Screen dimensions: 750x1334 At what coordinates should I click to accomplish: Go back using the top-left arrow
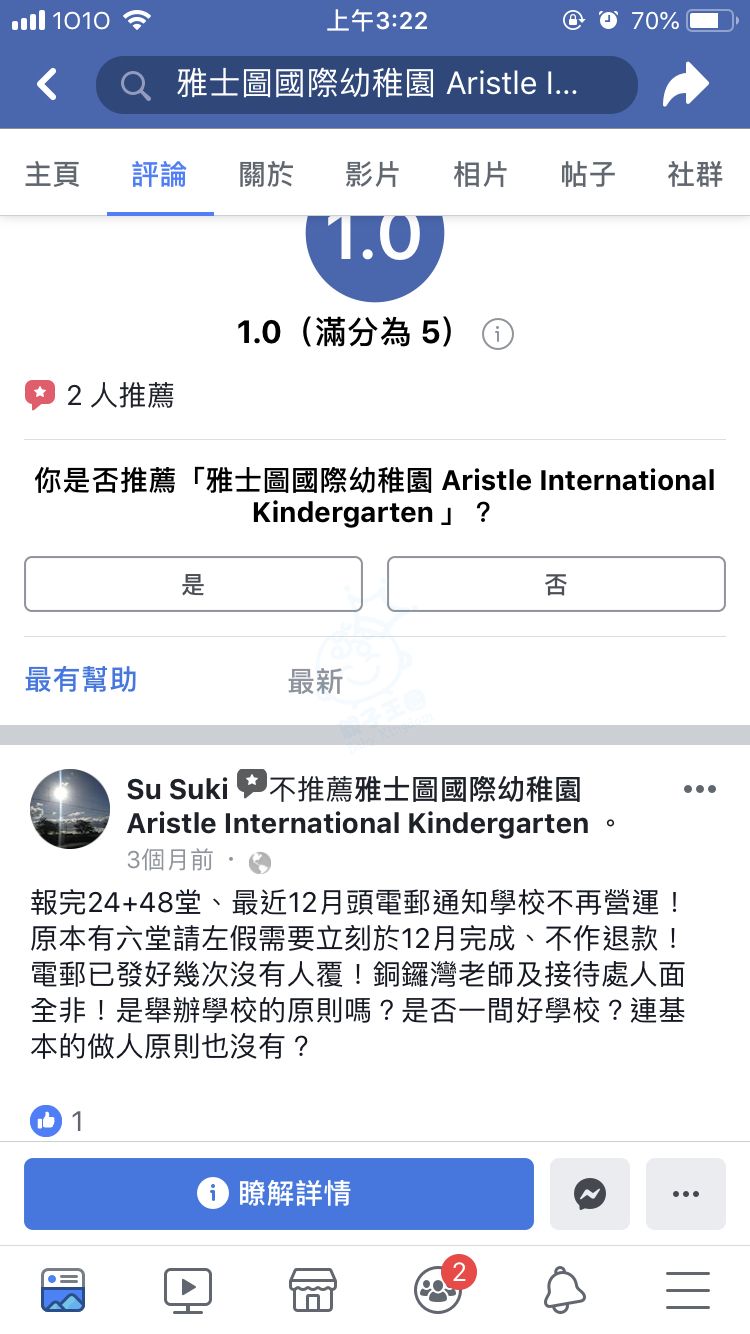[x=47, y=85]
